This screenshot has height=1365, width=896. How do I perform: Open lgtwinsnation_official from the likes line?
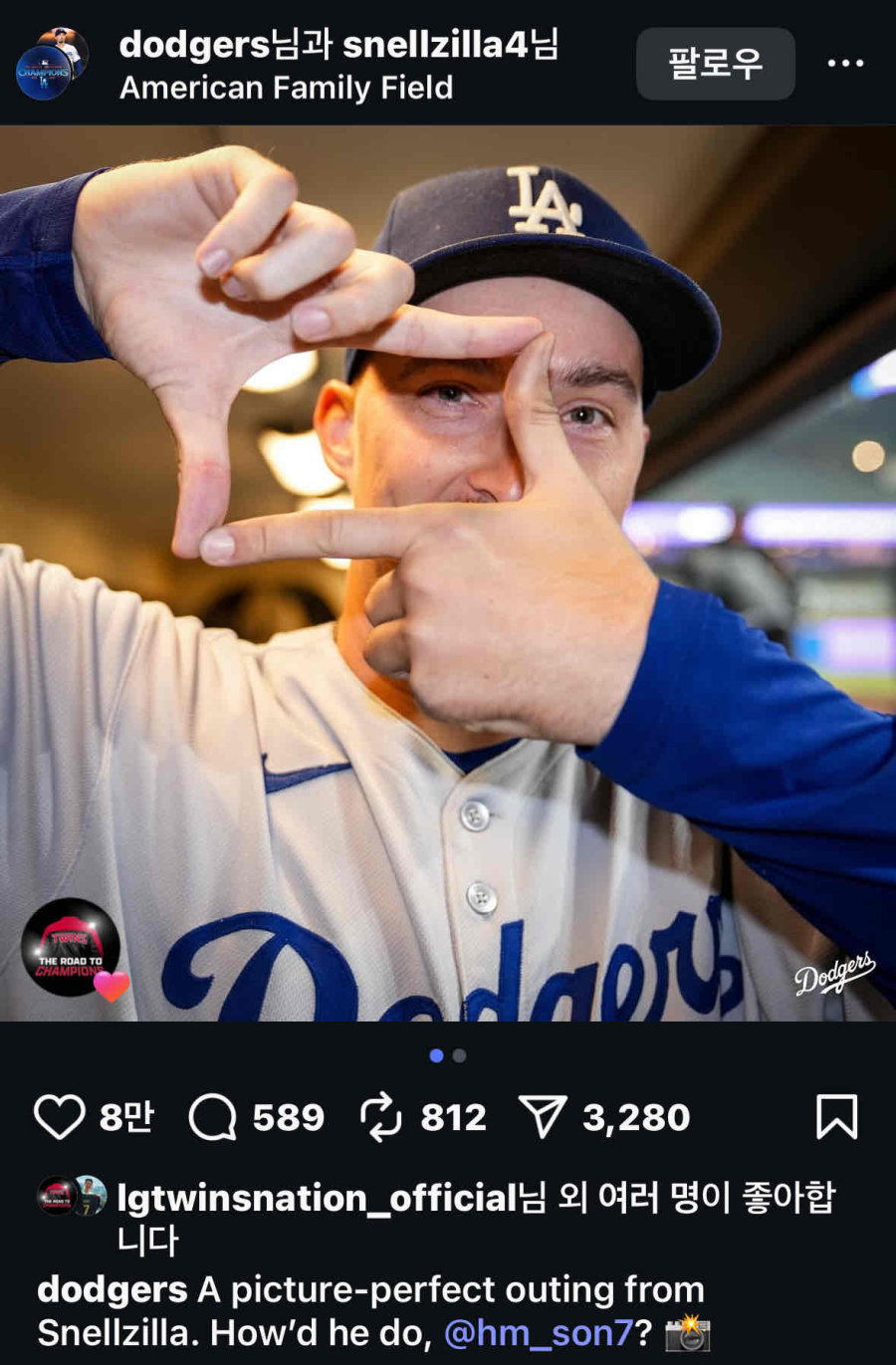coord(317,1198)
